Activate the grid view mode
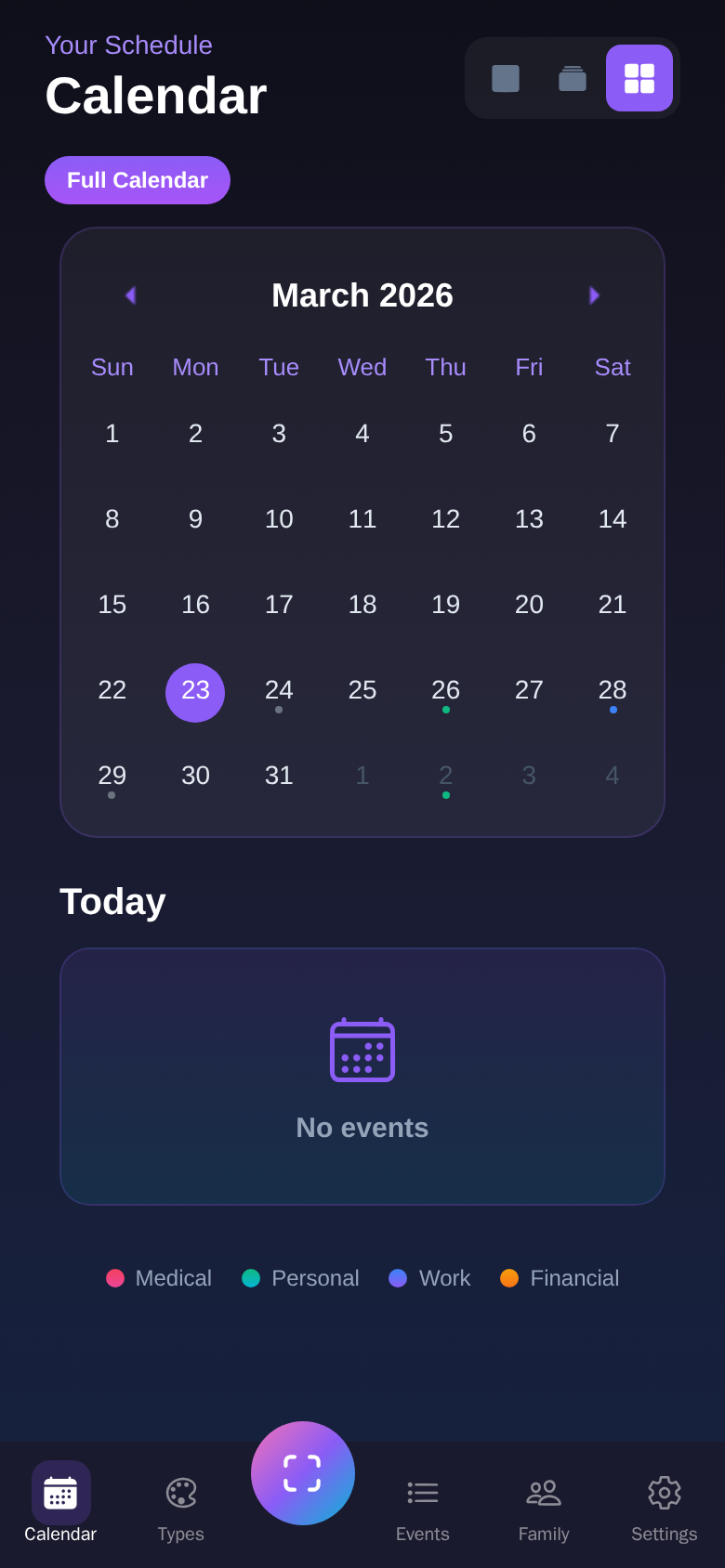 pyautogui.click(x=639, y=78)
